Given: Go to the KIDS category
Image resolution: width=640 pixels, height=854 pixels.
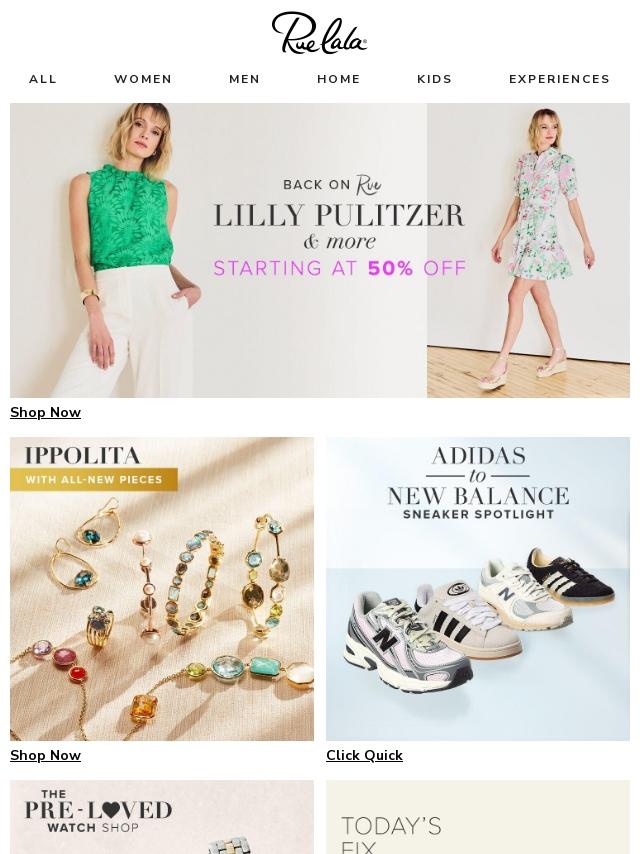Looking at the screenshot, I should pos(434,79).
